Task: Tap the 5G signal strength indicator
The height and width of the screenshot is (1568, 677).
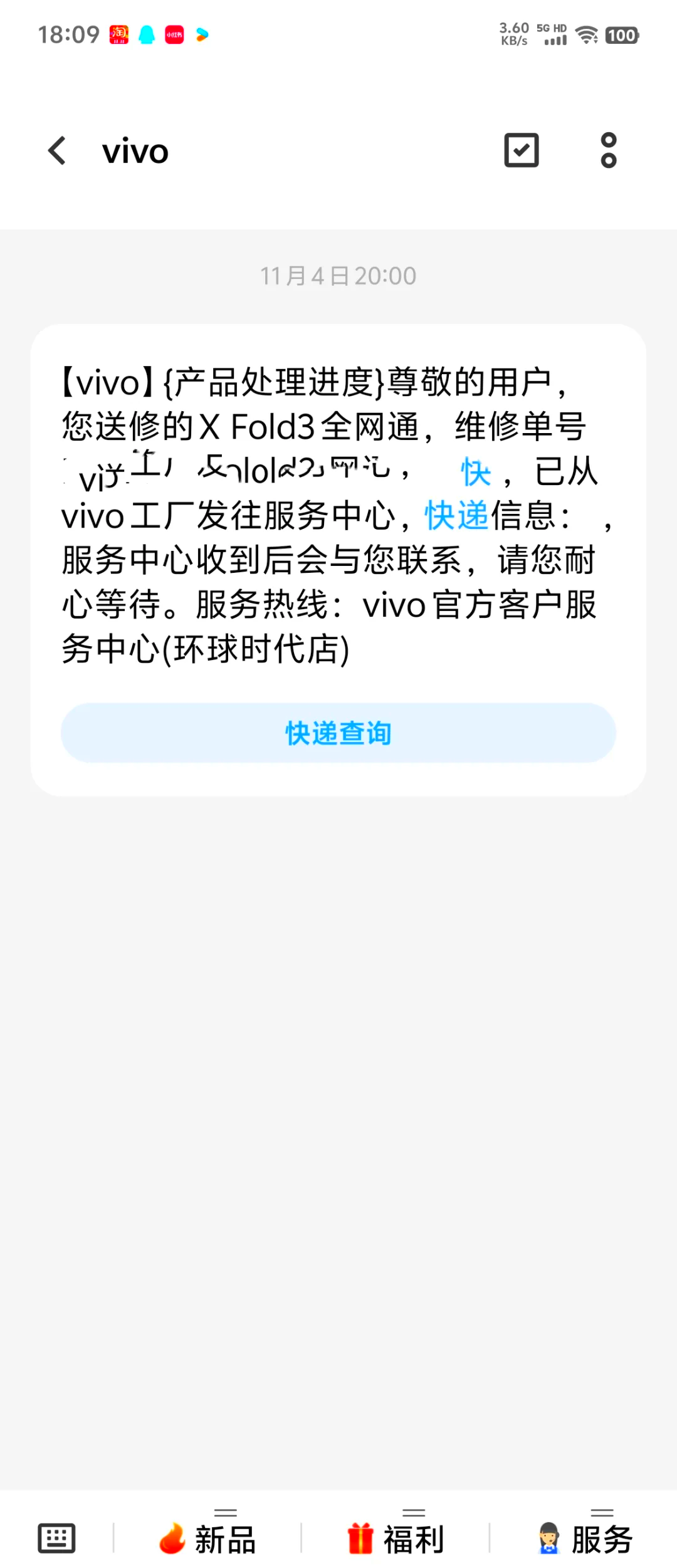Action: coord(554,38)
